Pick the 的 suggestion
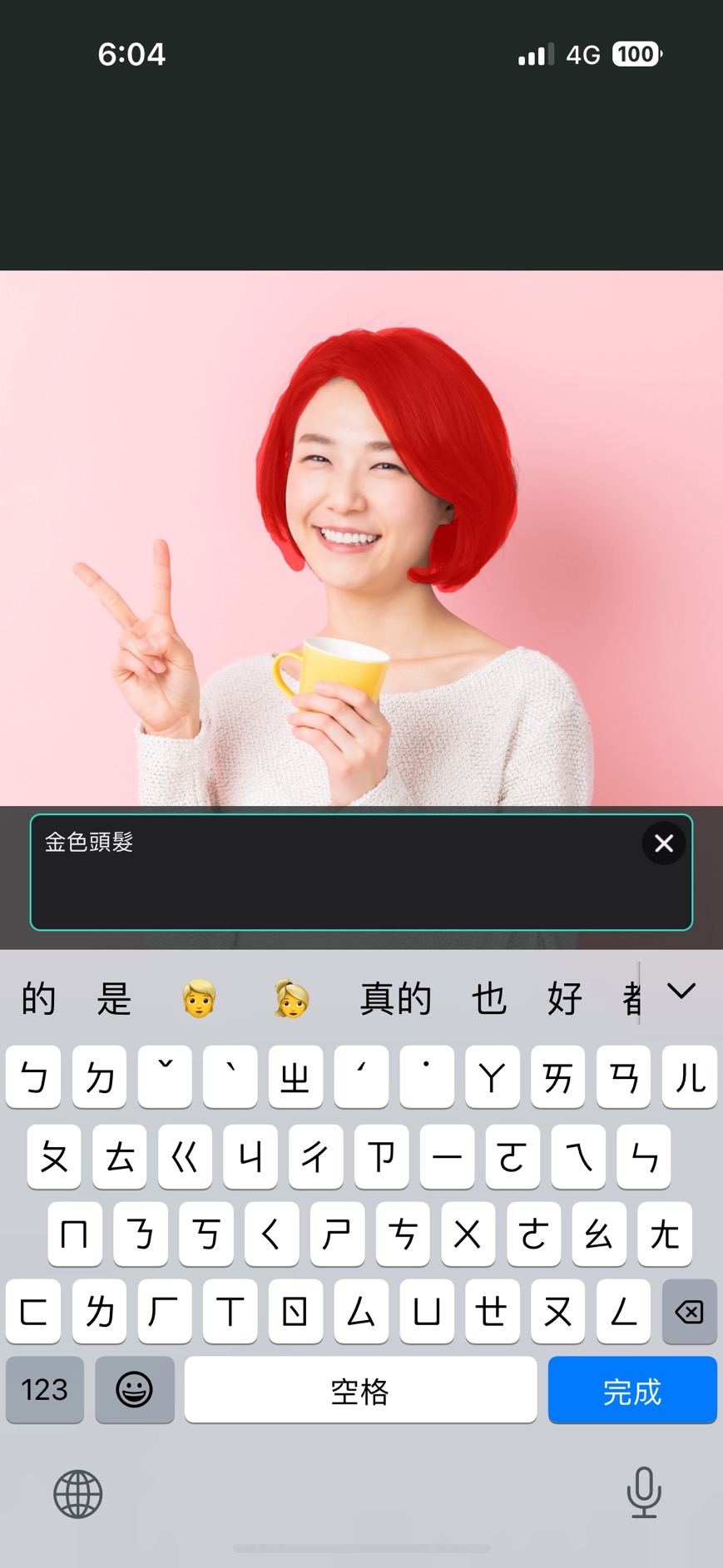The image size is (723, 1568). tap(38, 998)
